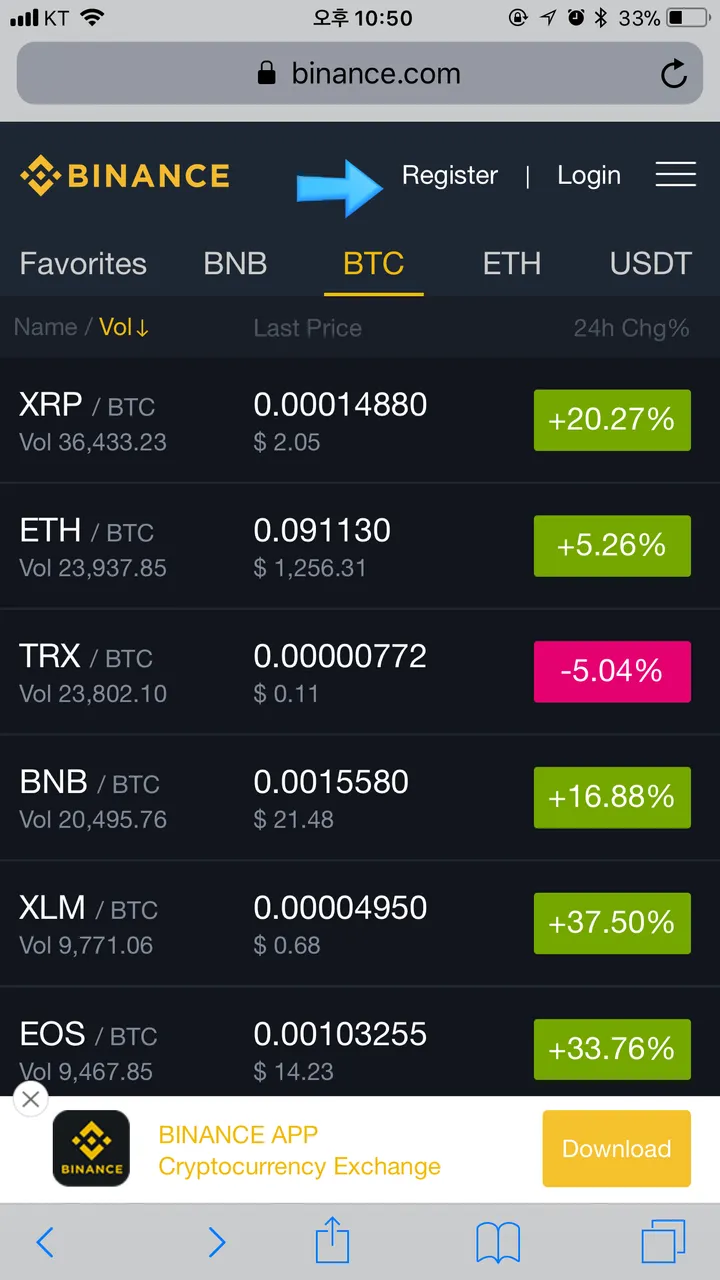This screenshot has width=720, height=1280.
Task: Open the Safari share sheet
Action: 333,1242
